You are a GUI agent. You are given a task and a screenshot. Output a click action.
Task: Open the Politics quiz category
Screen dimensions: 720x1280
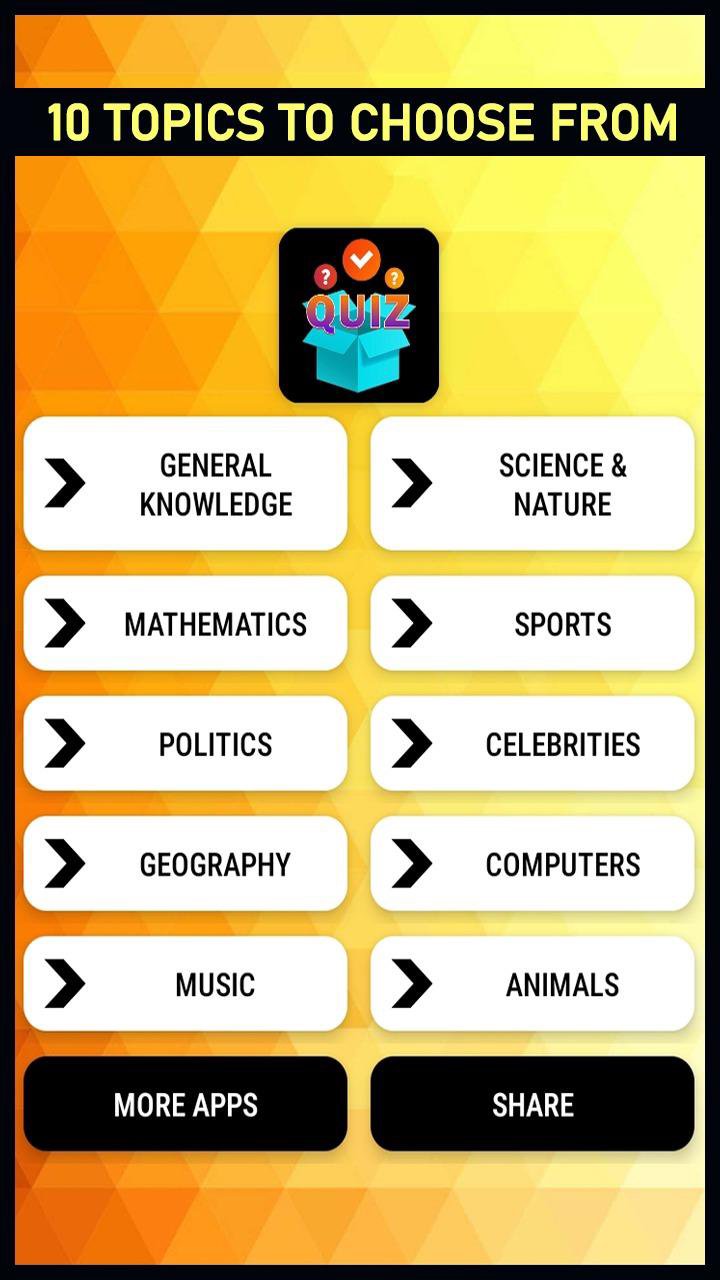213,743
